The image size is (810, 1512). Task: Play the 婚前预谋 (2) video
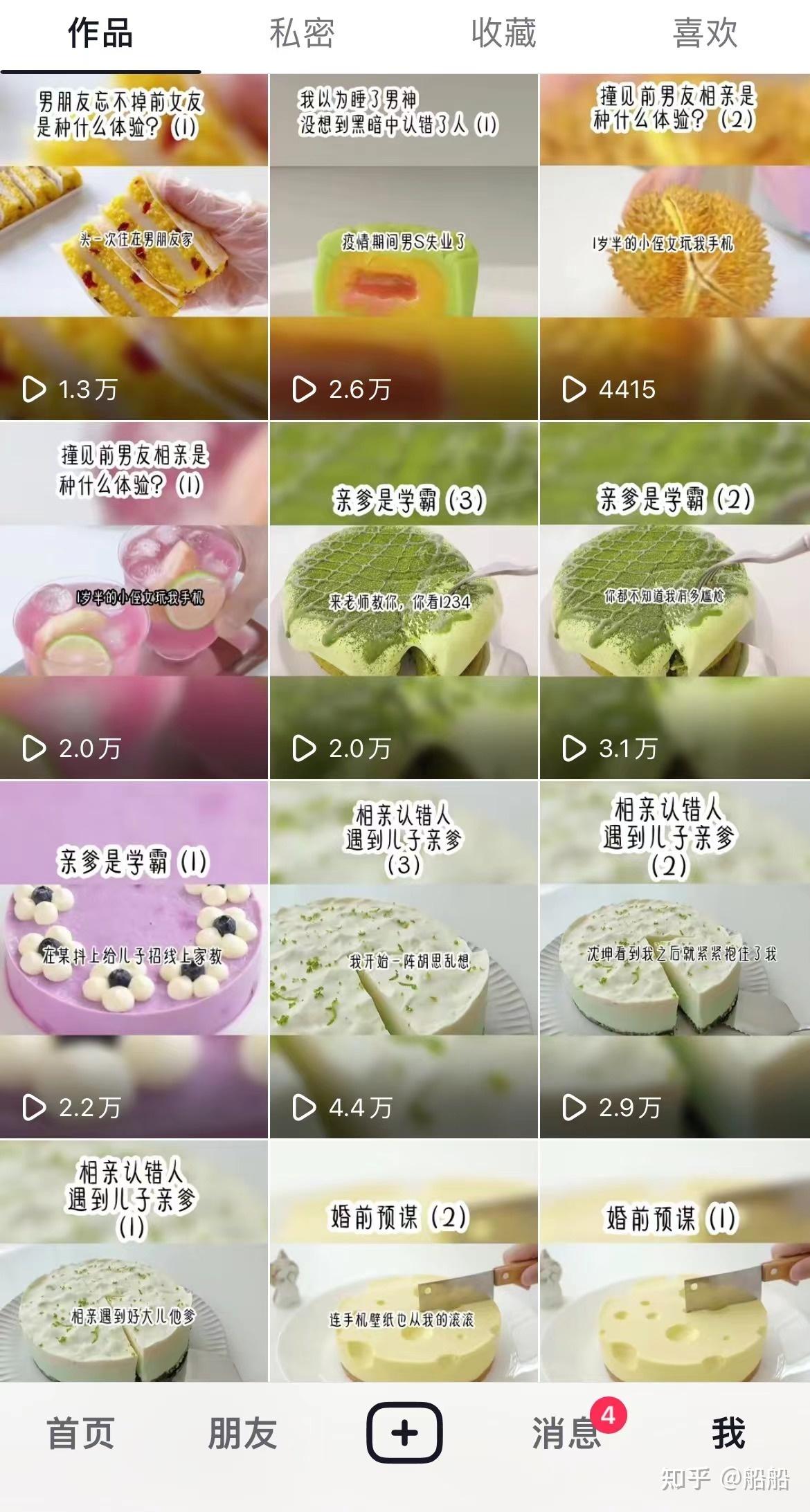point(404,1261)
